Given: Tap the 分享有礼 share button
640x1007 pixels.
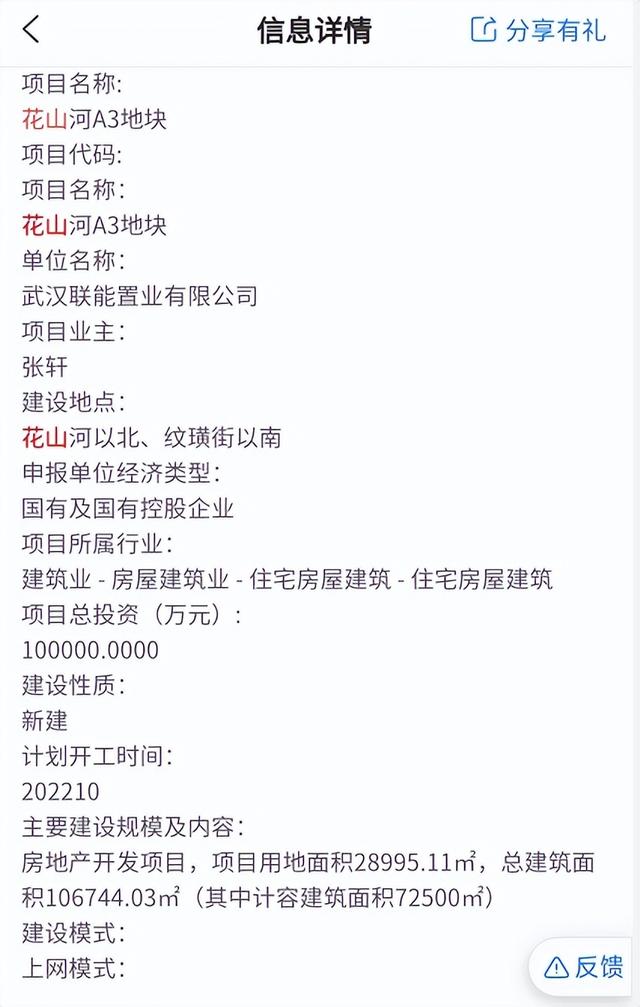Looking at the screenshot, I should tap(538, 30).
